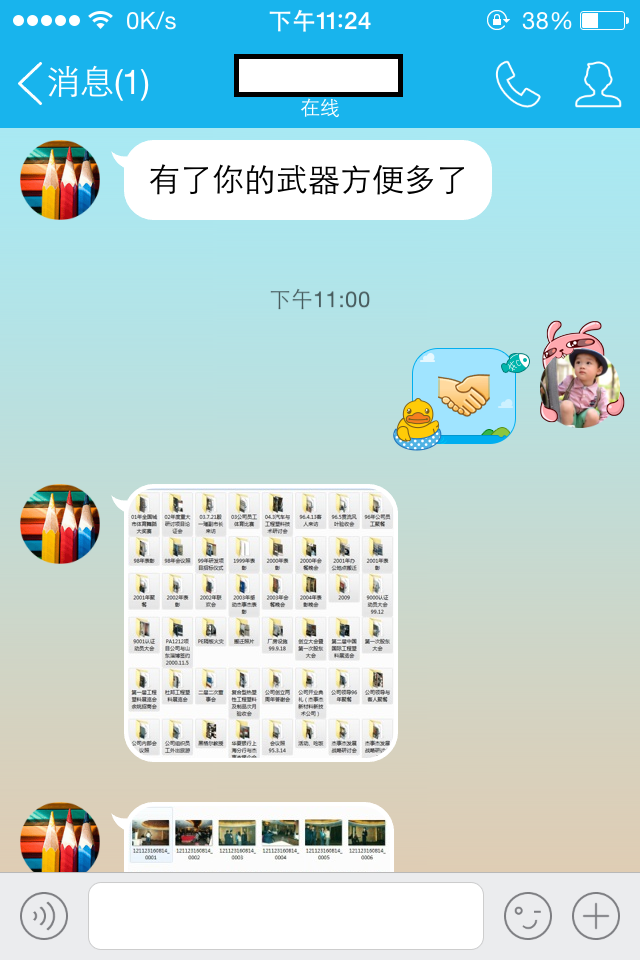This screenshot has height=960, width=640.
Task: Go back to the 消息 list
Action: [x=82, y=83]
